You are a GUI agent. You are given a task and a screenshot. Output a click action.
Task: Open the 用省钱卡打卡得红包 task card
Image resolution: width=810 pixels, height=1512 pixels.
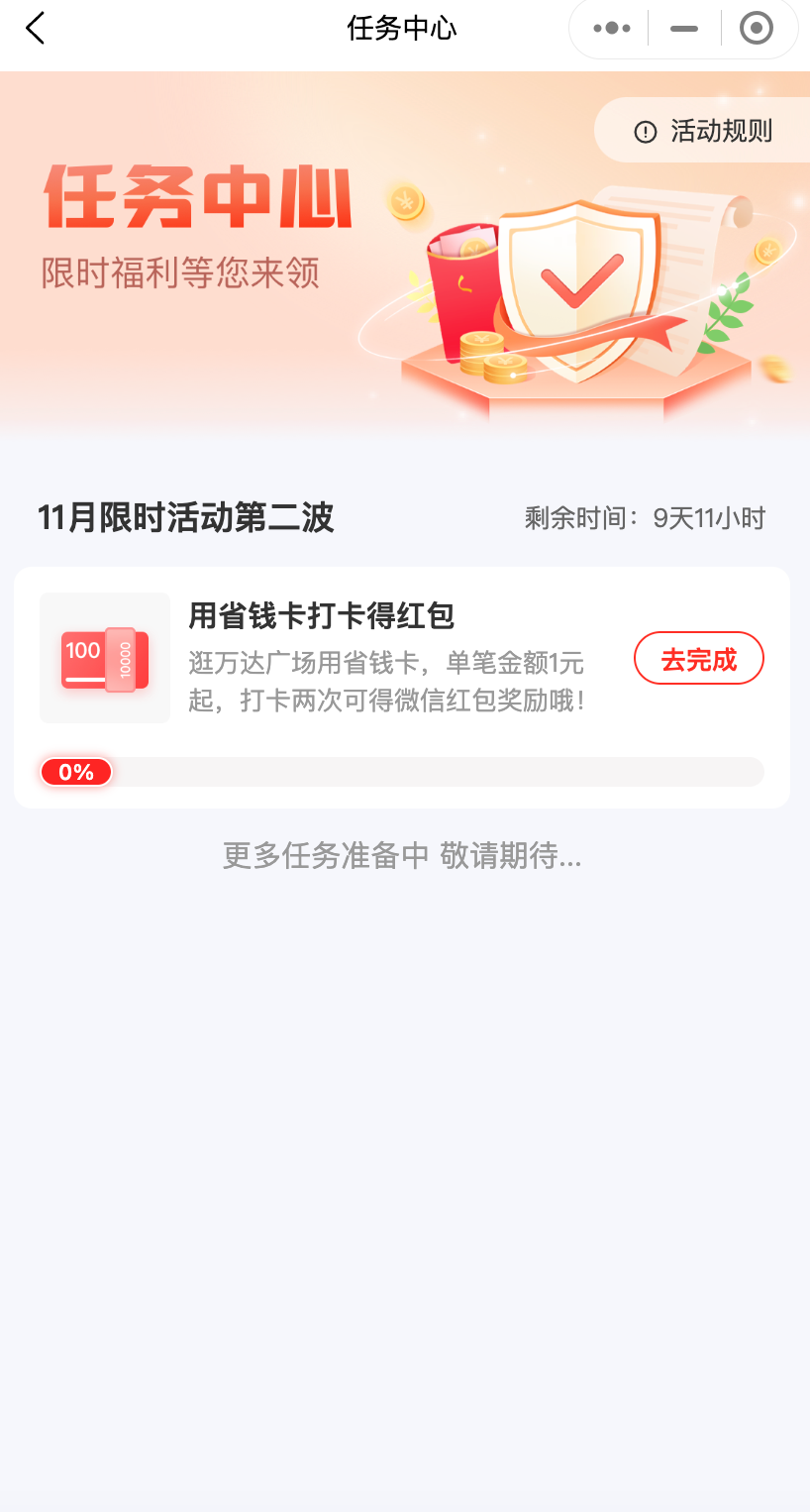pyautogui.click(x=402, y=688)
